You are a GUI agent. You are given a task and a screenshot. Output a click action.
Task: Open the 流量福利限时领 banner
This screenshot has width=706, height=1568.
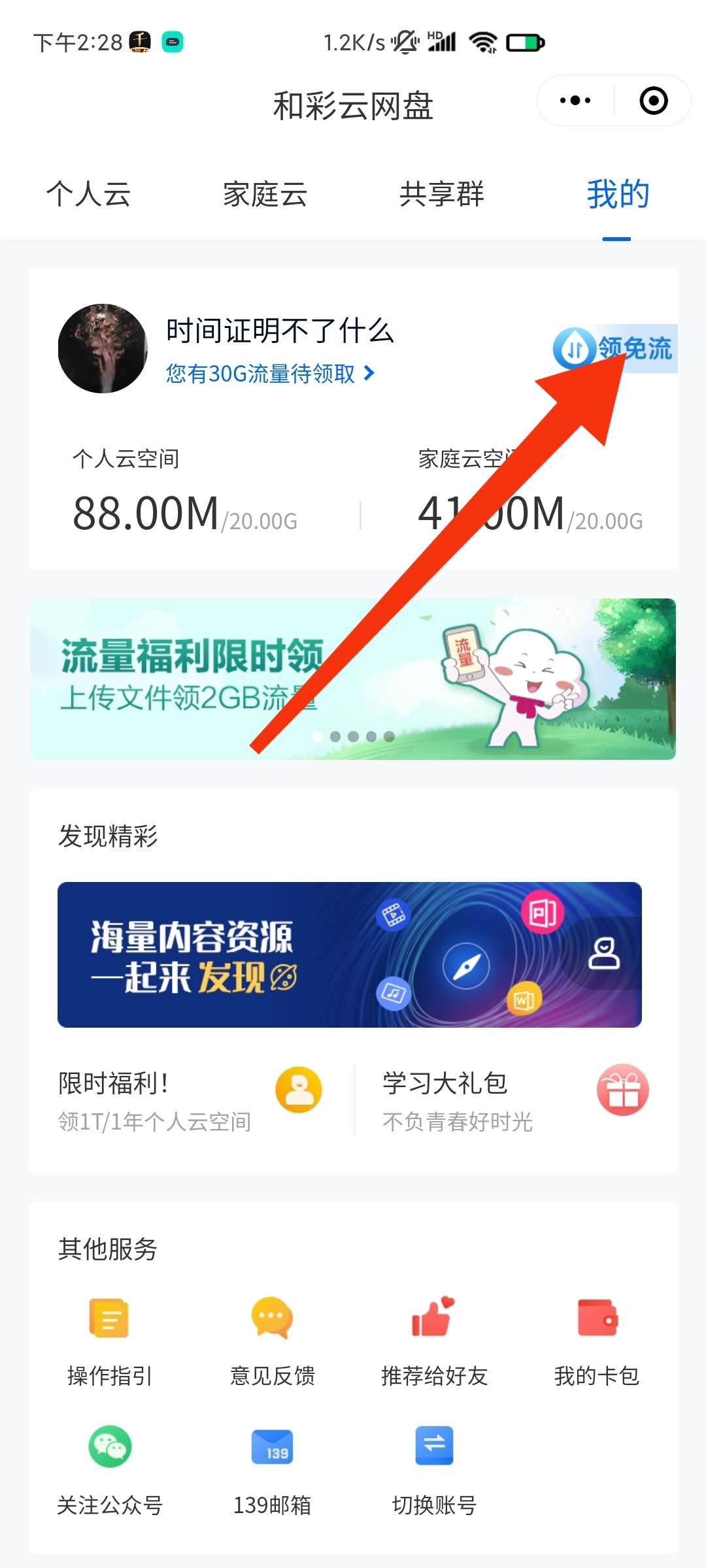353,678
